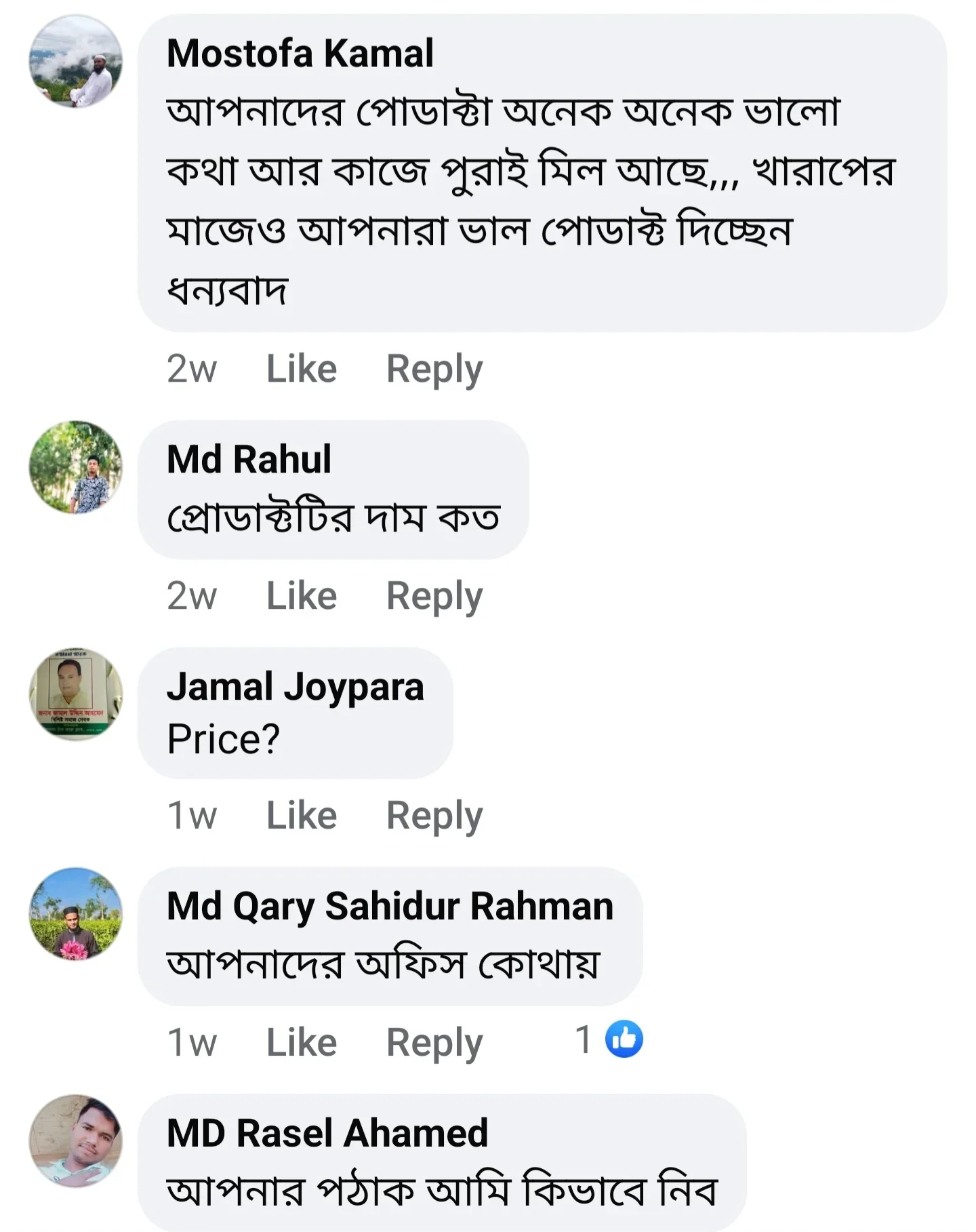Like Md Qary Sahidur Rahman's comment
Viewport: 976px width, 1232px height.
coord(300,1042)
